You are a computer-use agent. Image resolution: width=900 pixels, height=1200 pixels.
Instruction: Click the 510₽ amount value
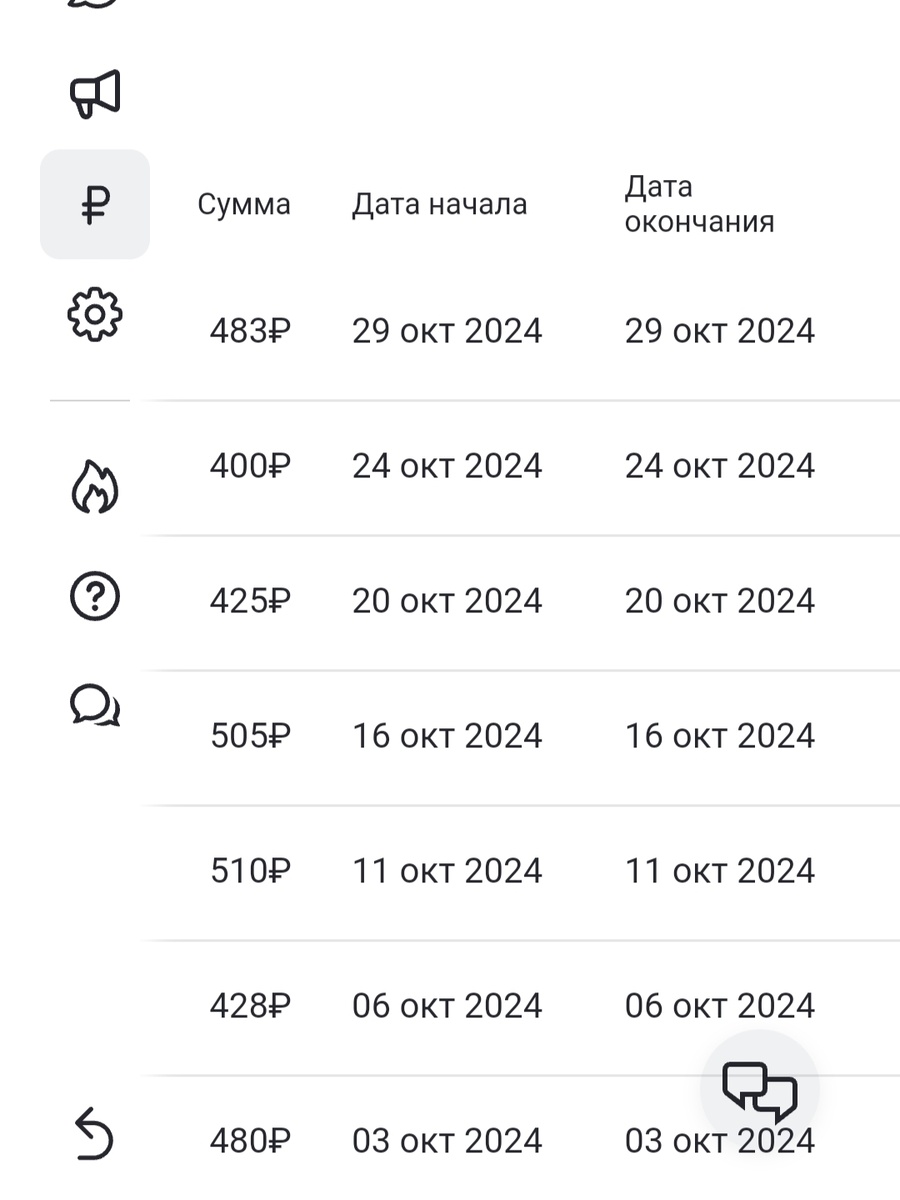250,870
